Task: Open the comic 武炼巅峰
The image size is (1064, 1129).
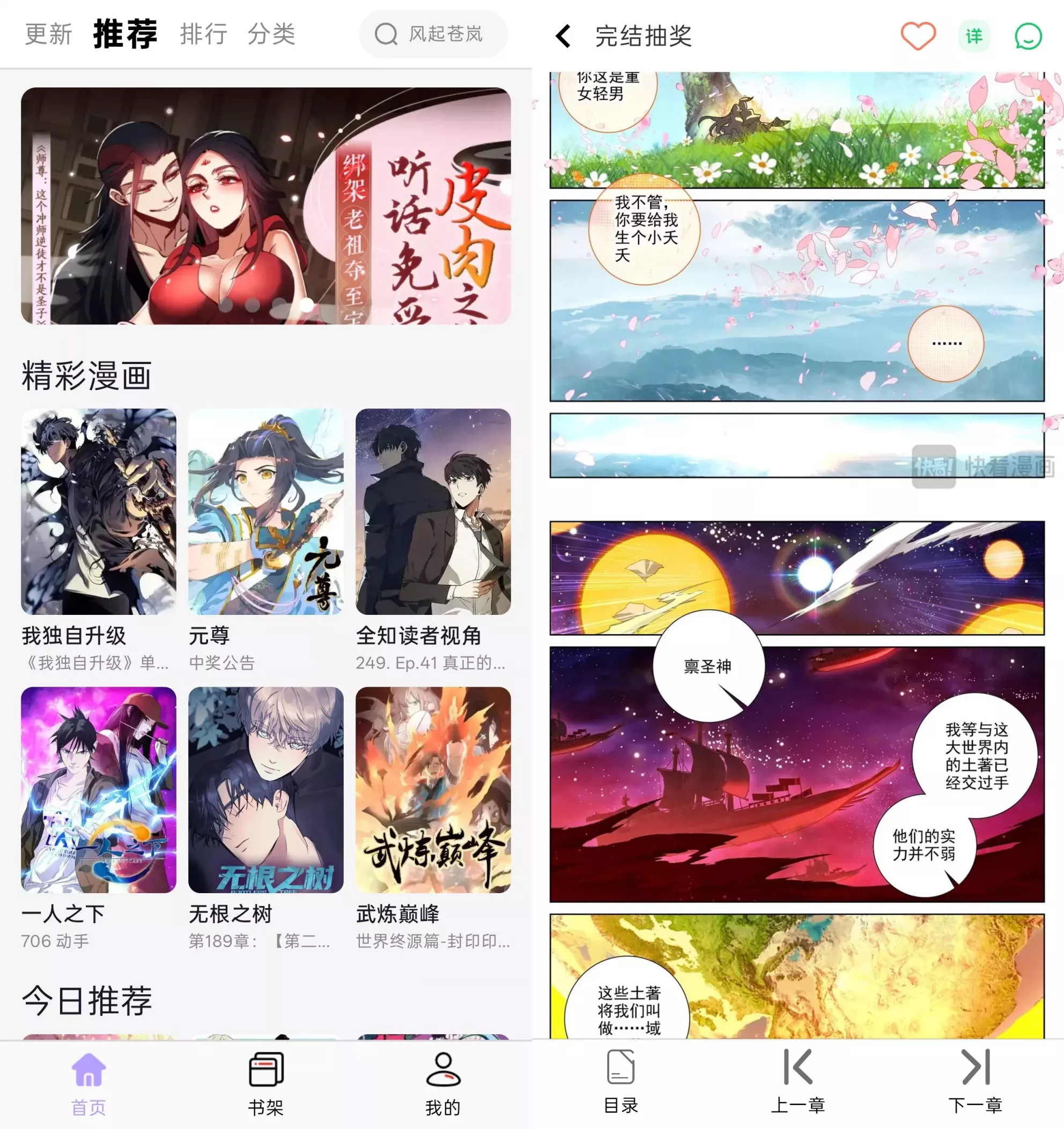Action: [x=433, y=790]
